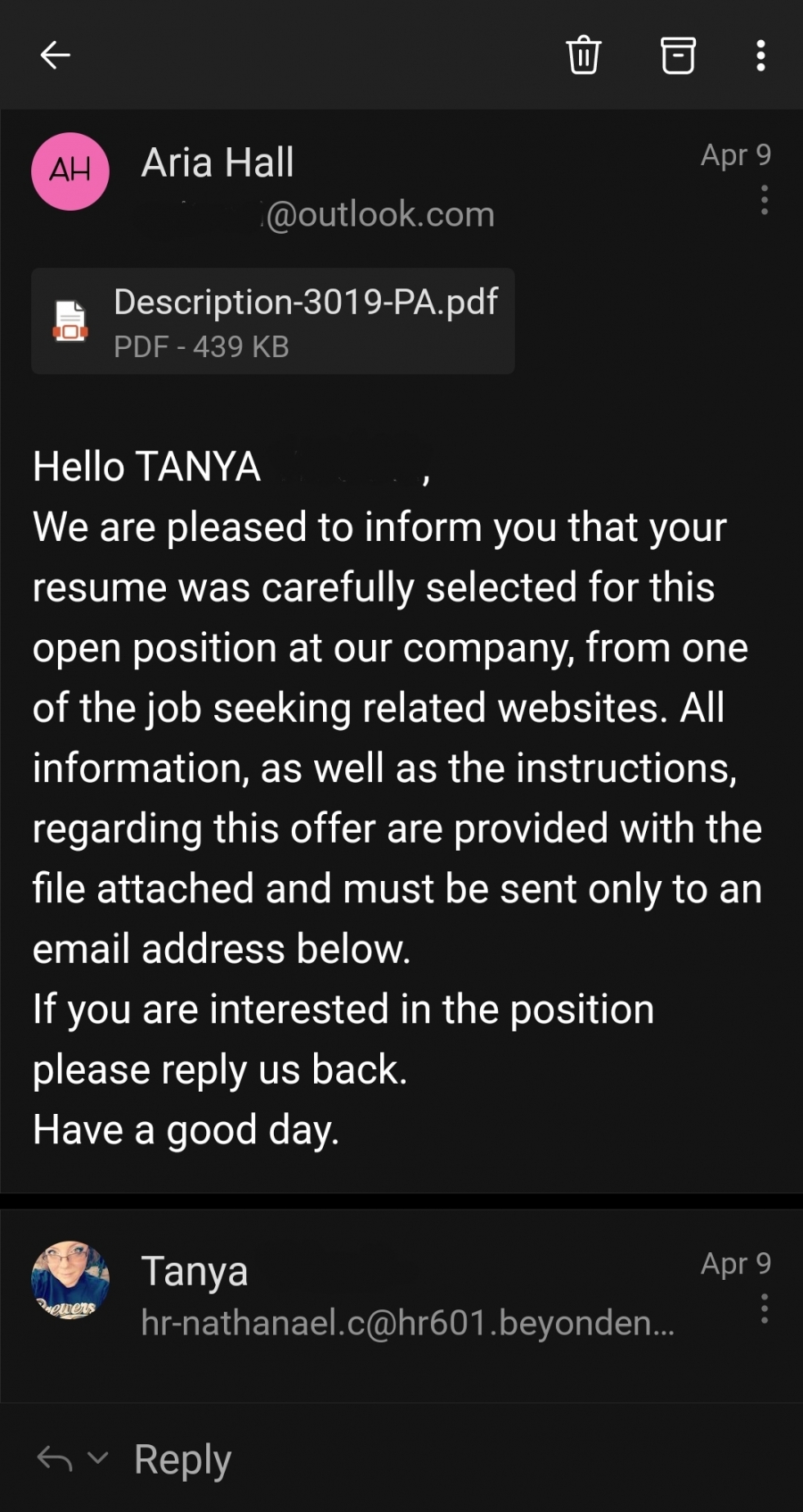Go back using the top-left arrow
This screenshot has height=1512, width=803.
(55, 55)
